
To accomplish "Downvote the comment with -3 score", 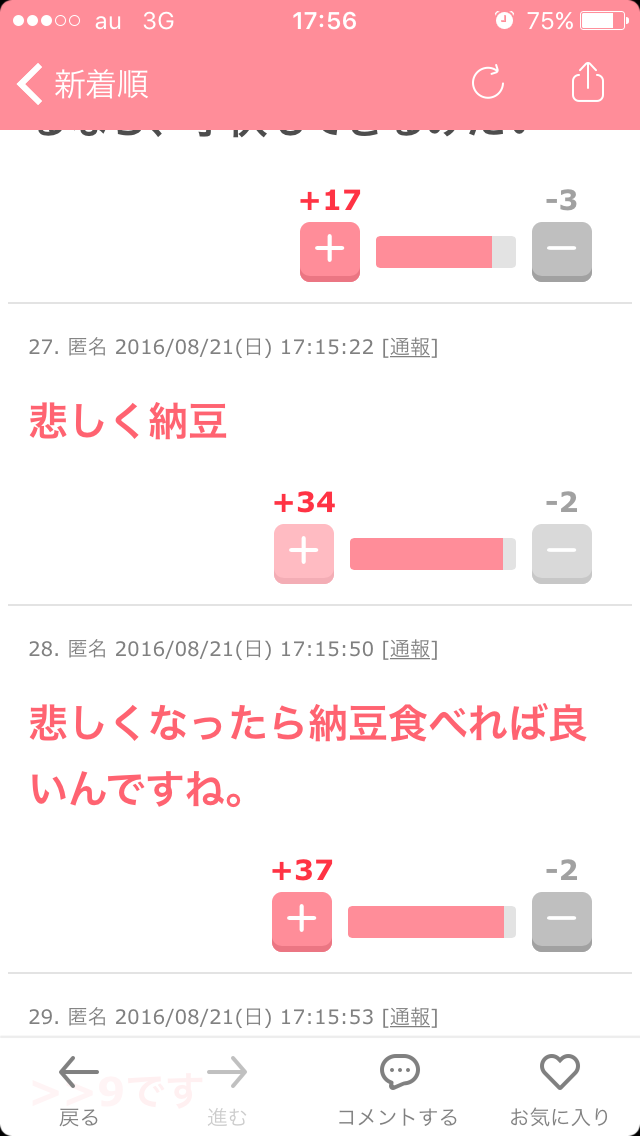I will (562, 251).
